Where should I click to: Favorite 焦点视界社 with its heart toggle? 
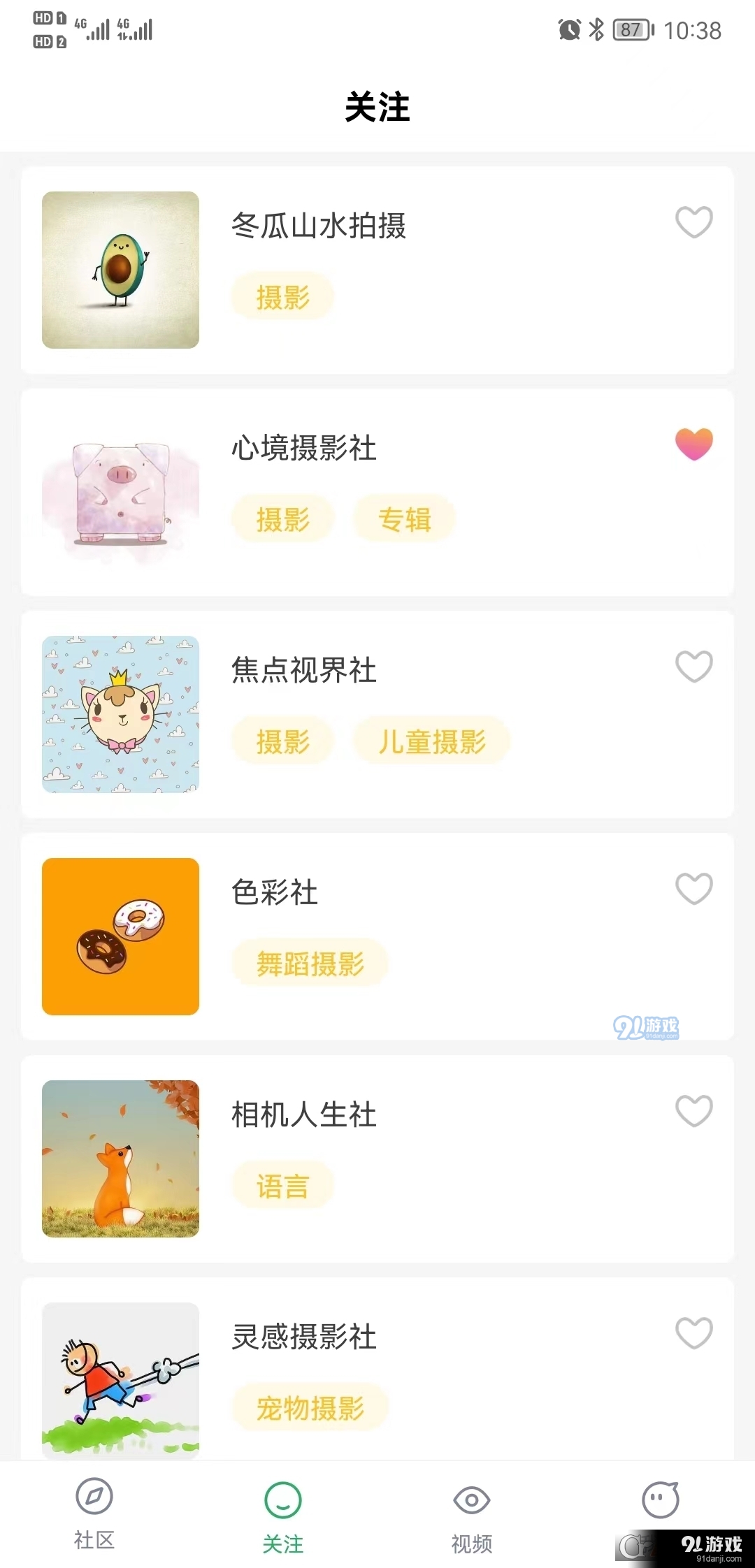pos(693,667)
